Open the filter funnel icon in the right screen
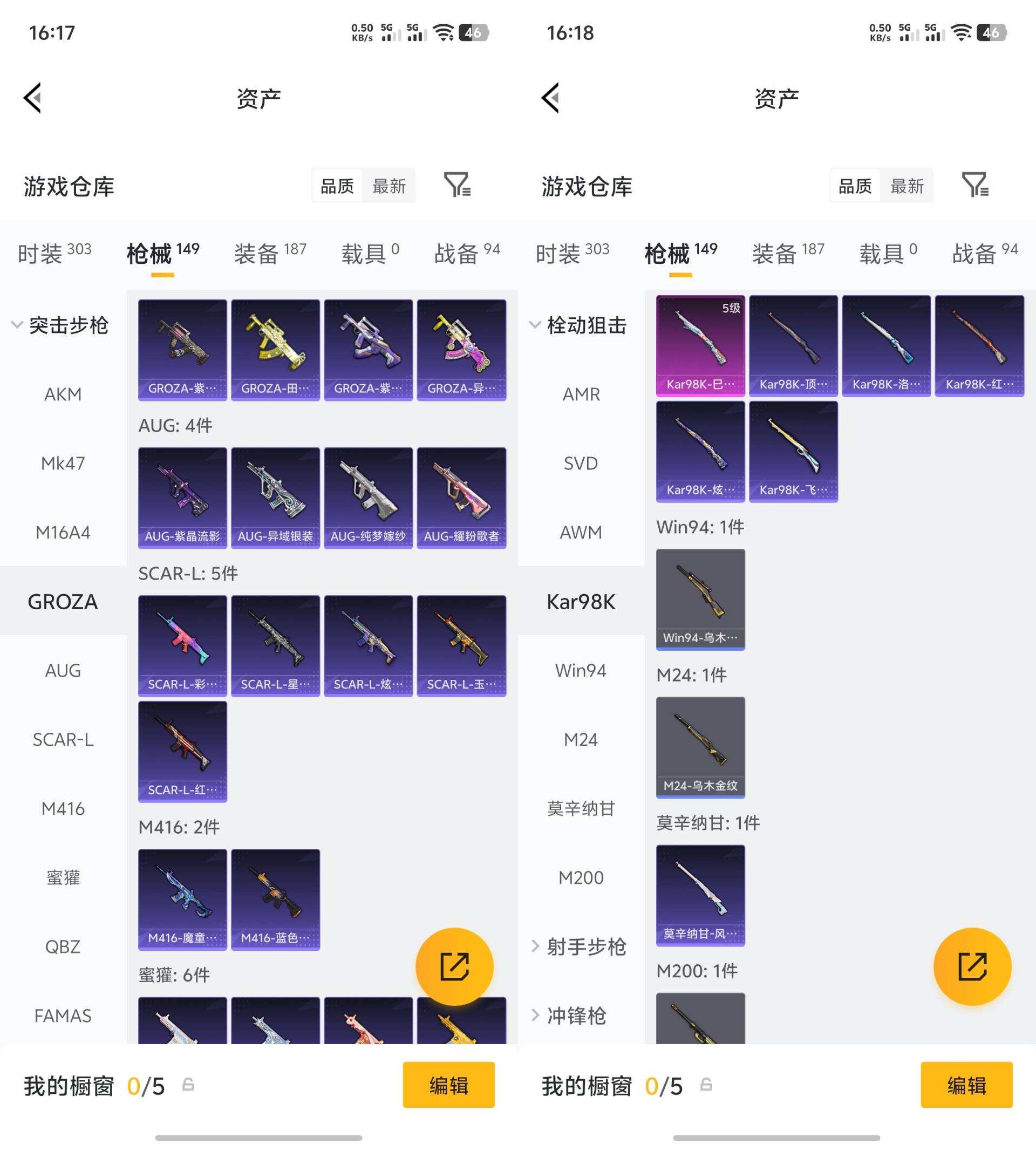The height and width of the screenshot is (1151, 1036). tap(974, 185)
